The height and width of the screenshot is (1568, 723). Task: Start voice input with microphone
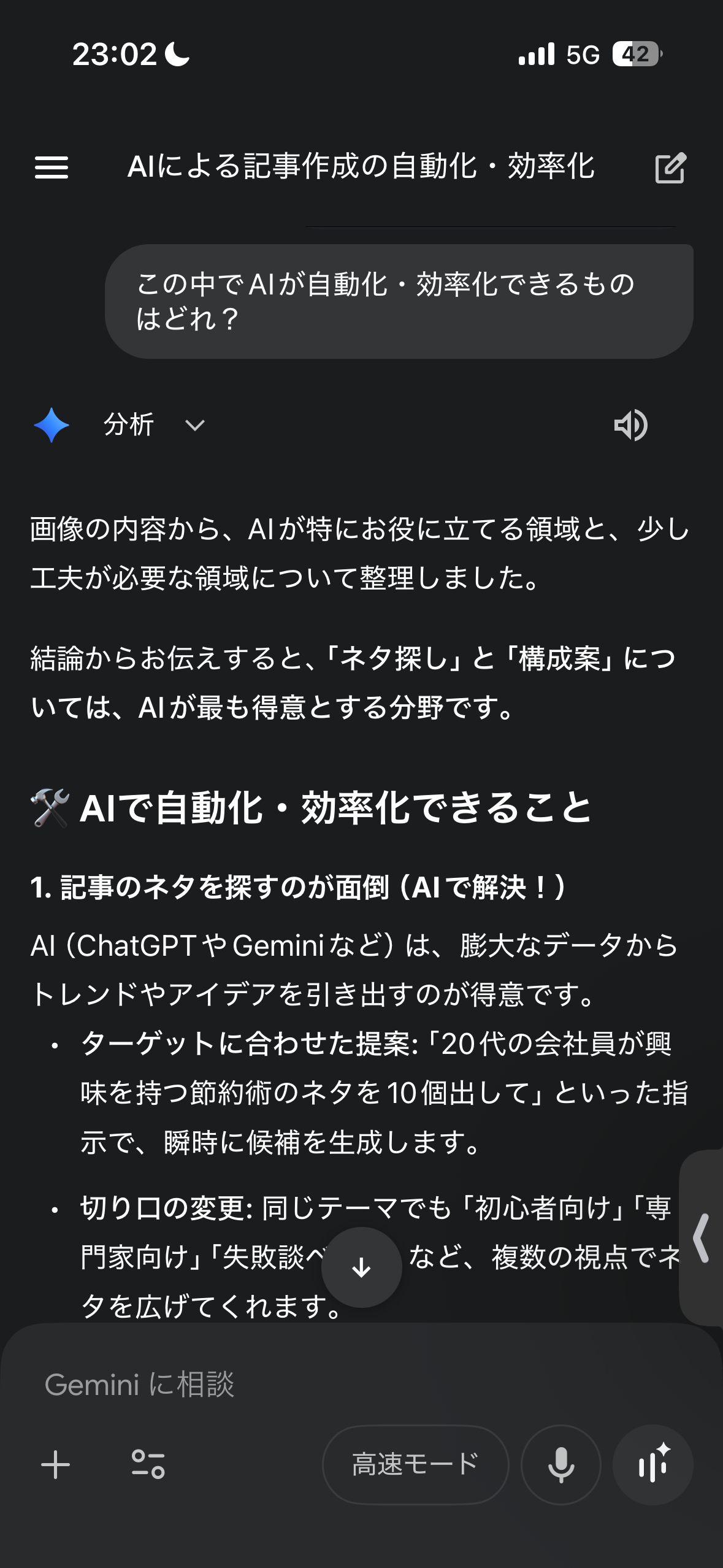(560, 1465)
